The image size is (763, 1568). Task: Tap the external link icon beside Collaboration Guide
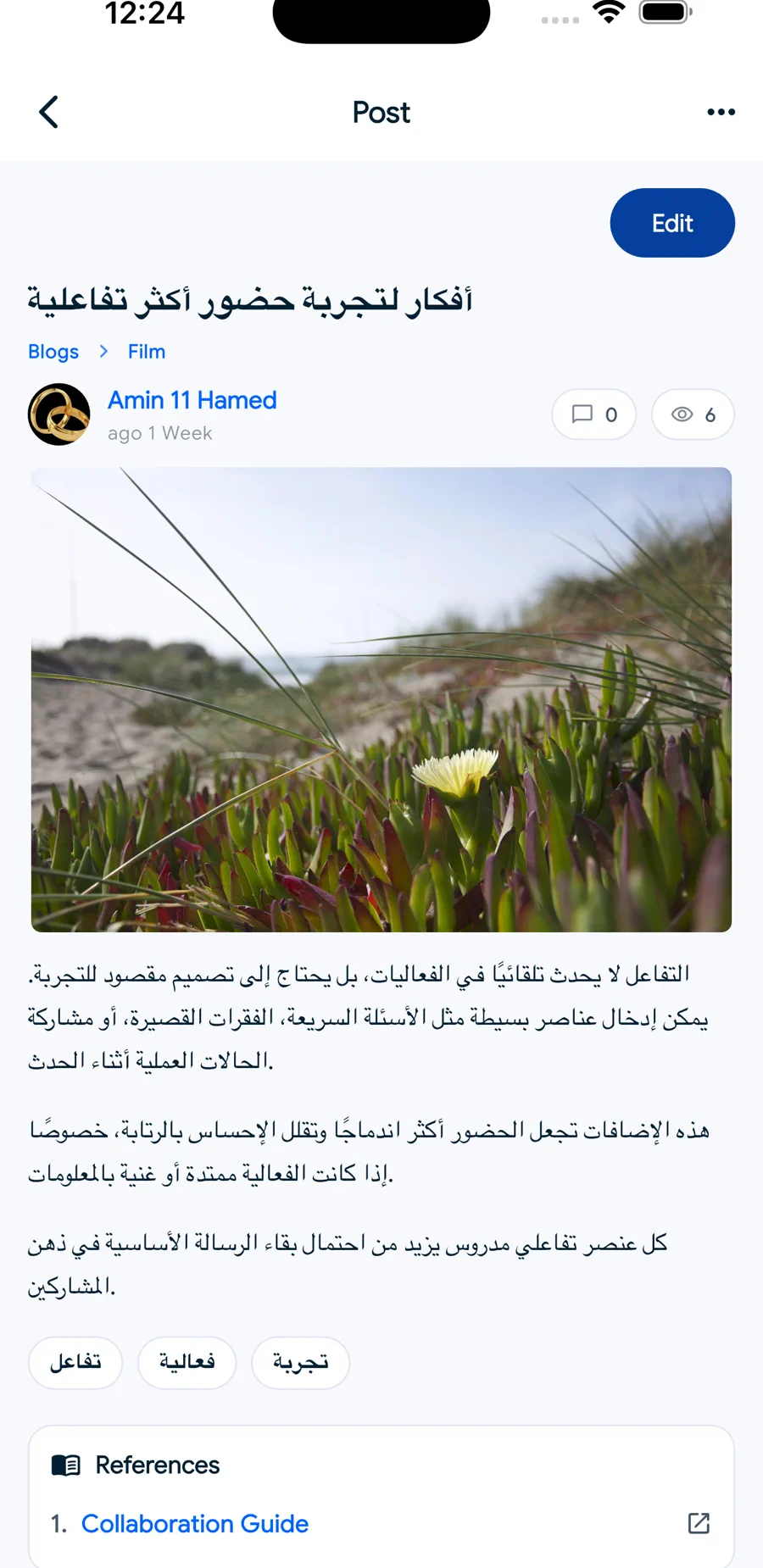coord(699,1523)
